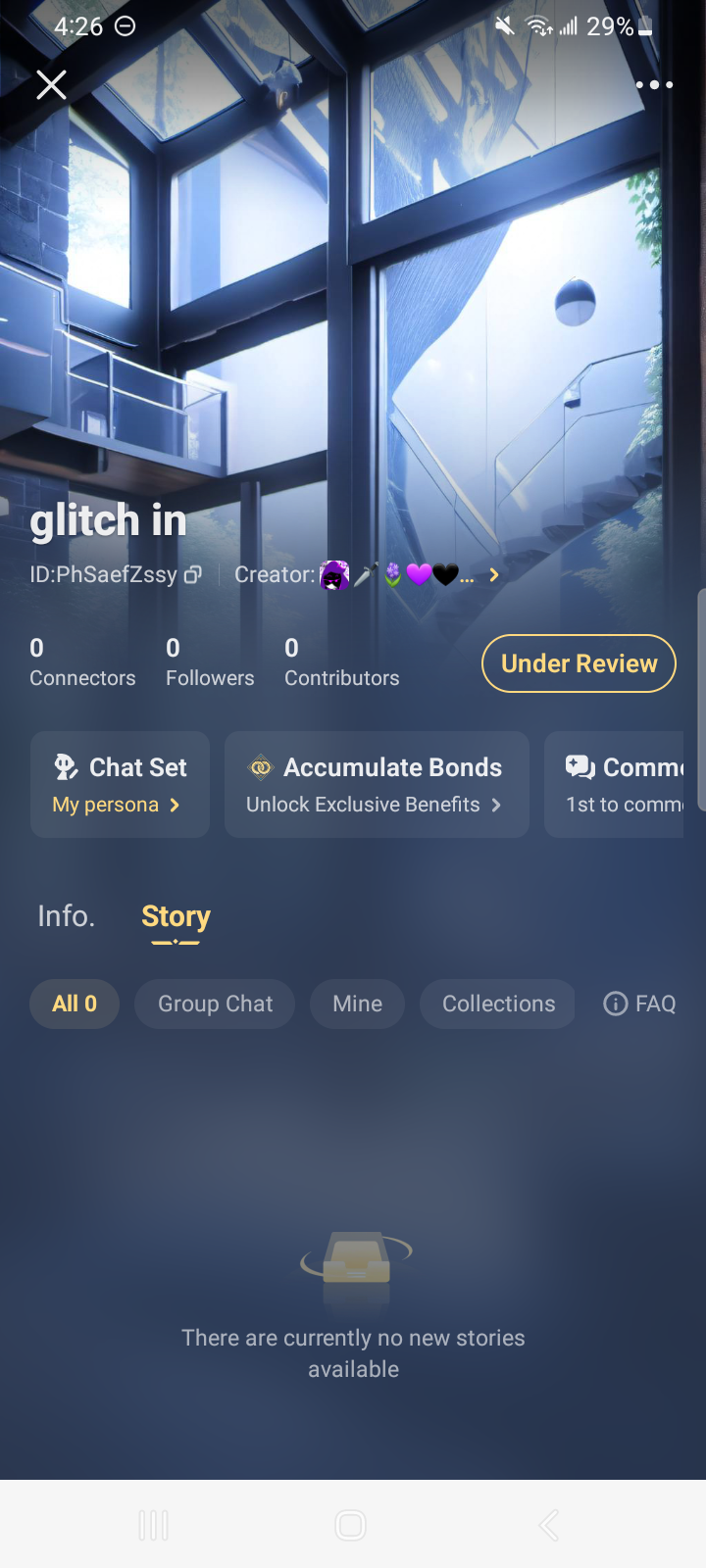Filter by Collections chip
This screenshot has height=1568, width=706.
[498, 1004]
